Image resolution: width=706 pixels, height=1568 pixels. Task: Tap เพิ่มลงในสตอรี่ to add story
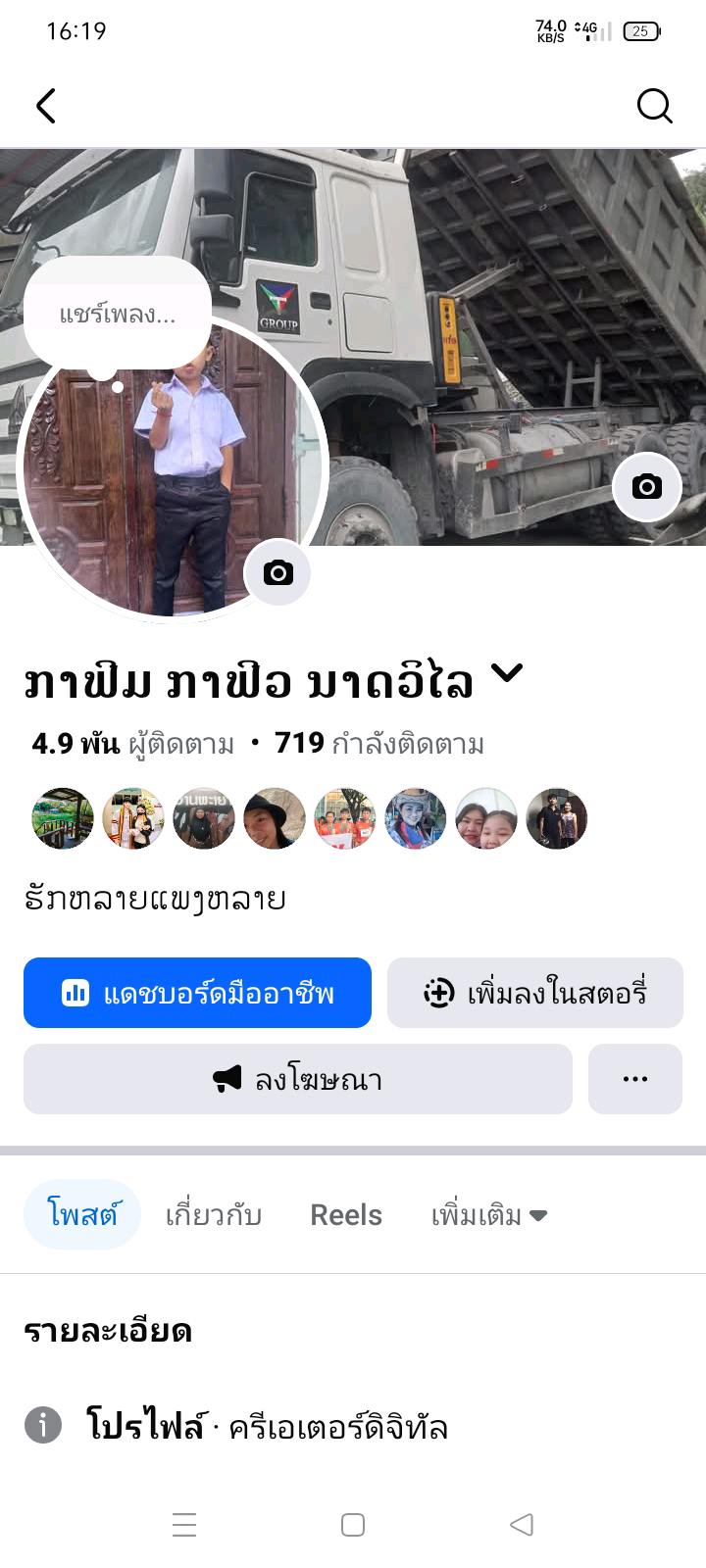click(535, 993)
